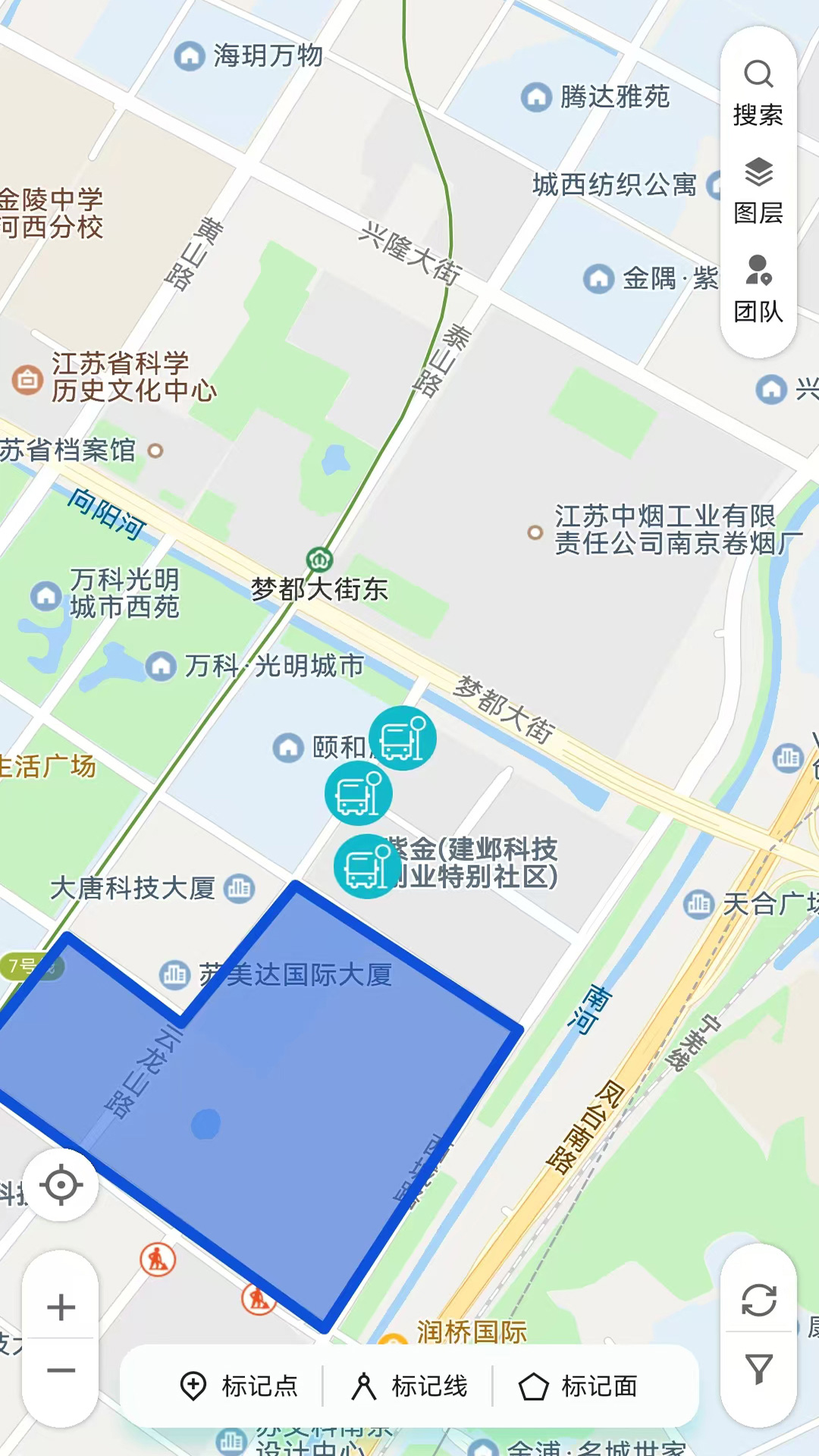This screenshot has width=819, height=1456.
Task: Click the 天合广场 building icon
Action: tap(698, 902)
